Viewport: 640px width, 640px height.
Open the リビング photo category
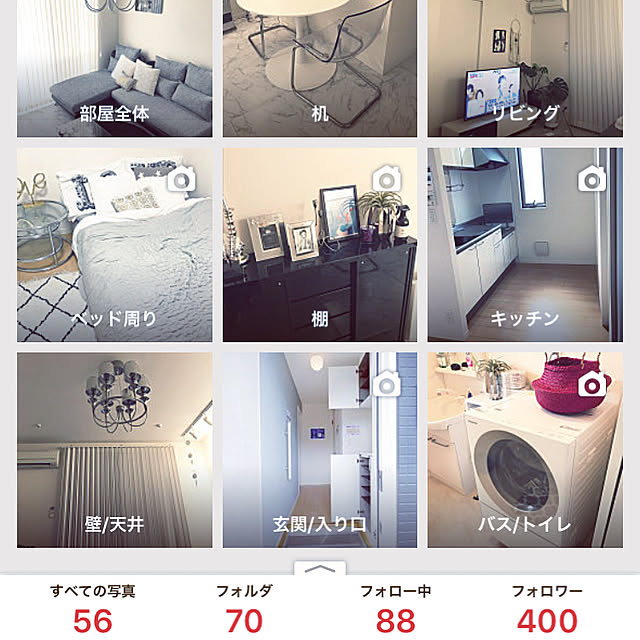click(x=524, y=68)
